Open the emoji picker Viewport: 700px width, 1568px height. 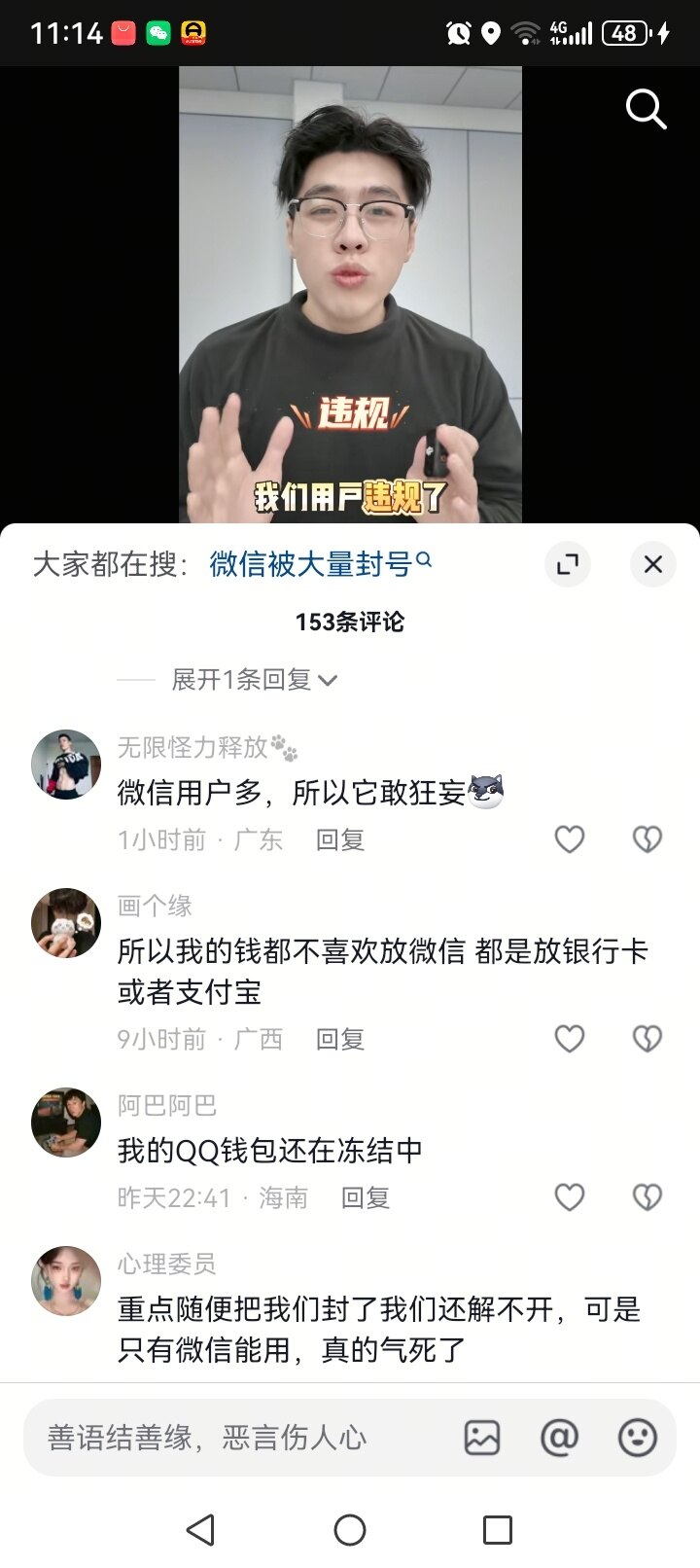pyautogui.click(x=638, y=1438)
